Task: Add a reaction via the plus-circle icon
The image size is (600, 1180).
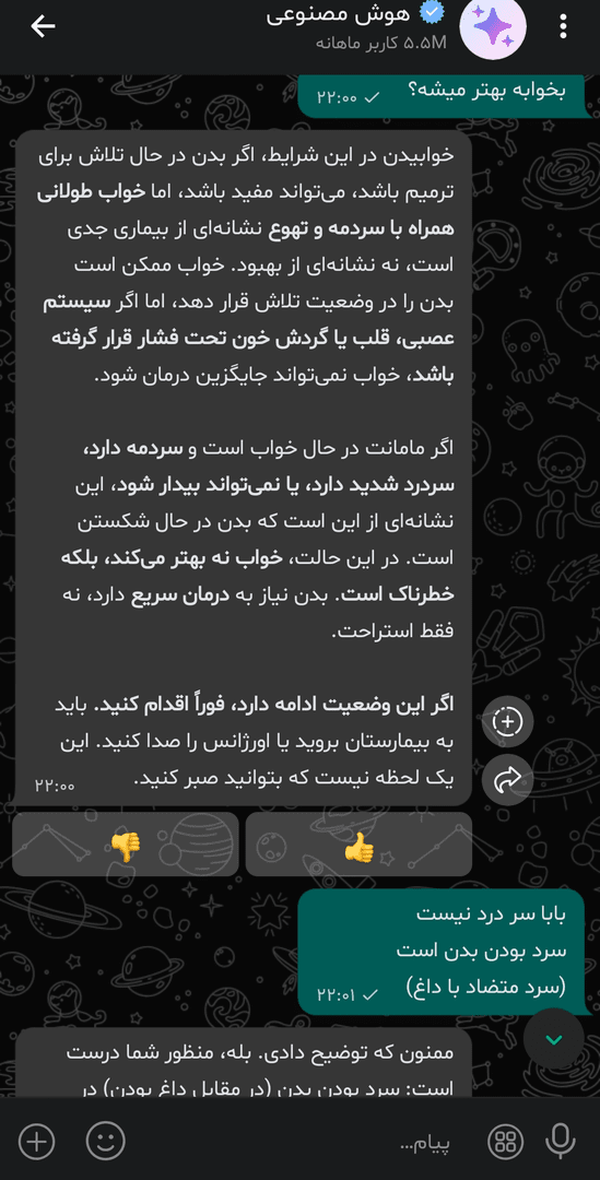Action: (x=507, y=721)
